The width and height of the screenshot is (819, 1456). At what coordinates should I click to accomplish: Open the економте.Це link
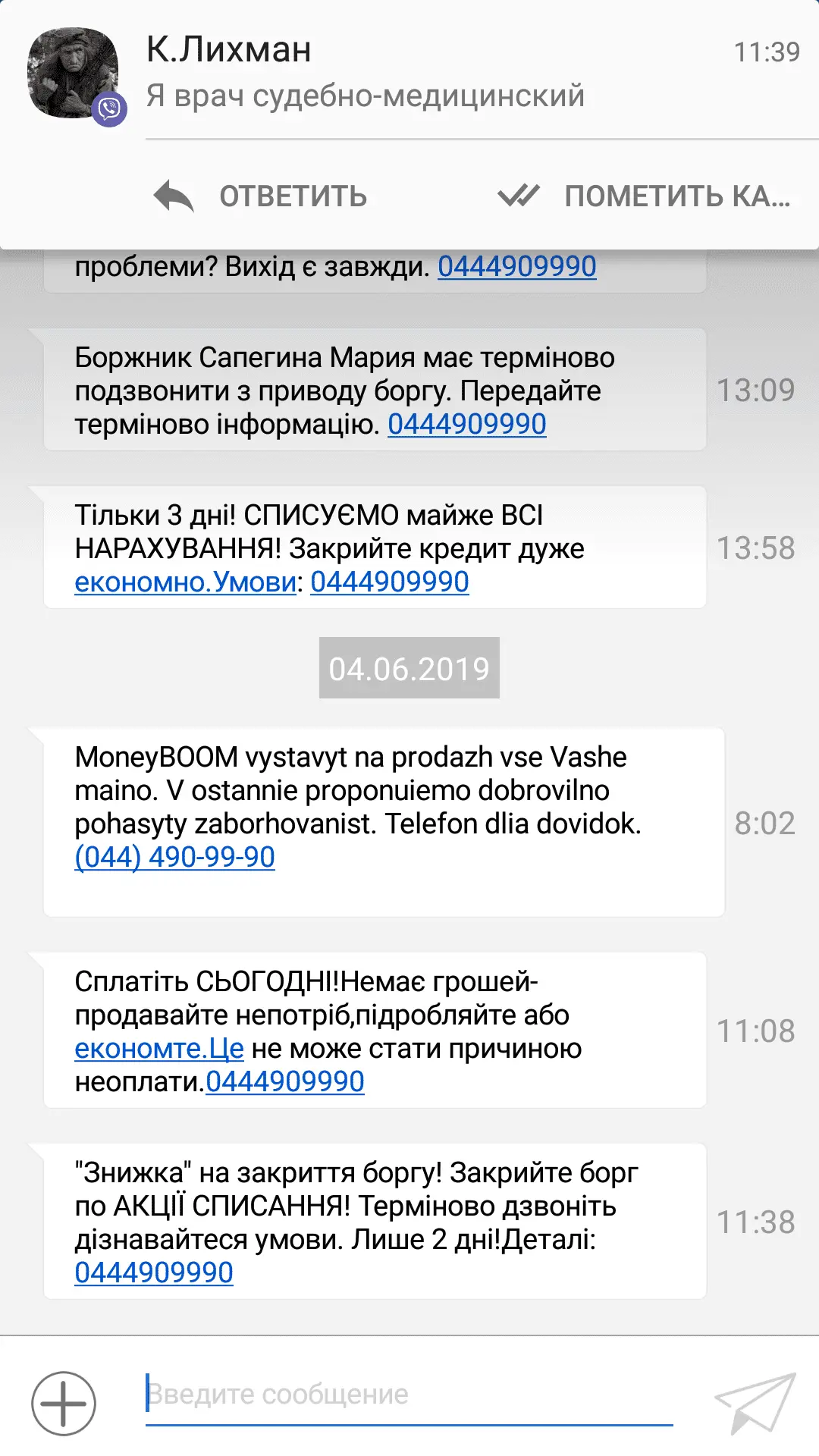click(x=158, y=1049)
